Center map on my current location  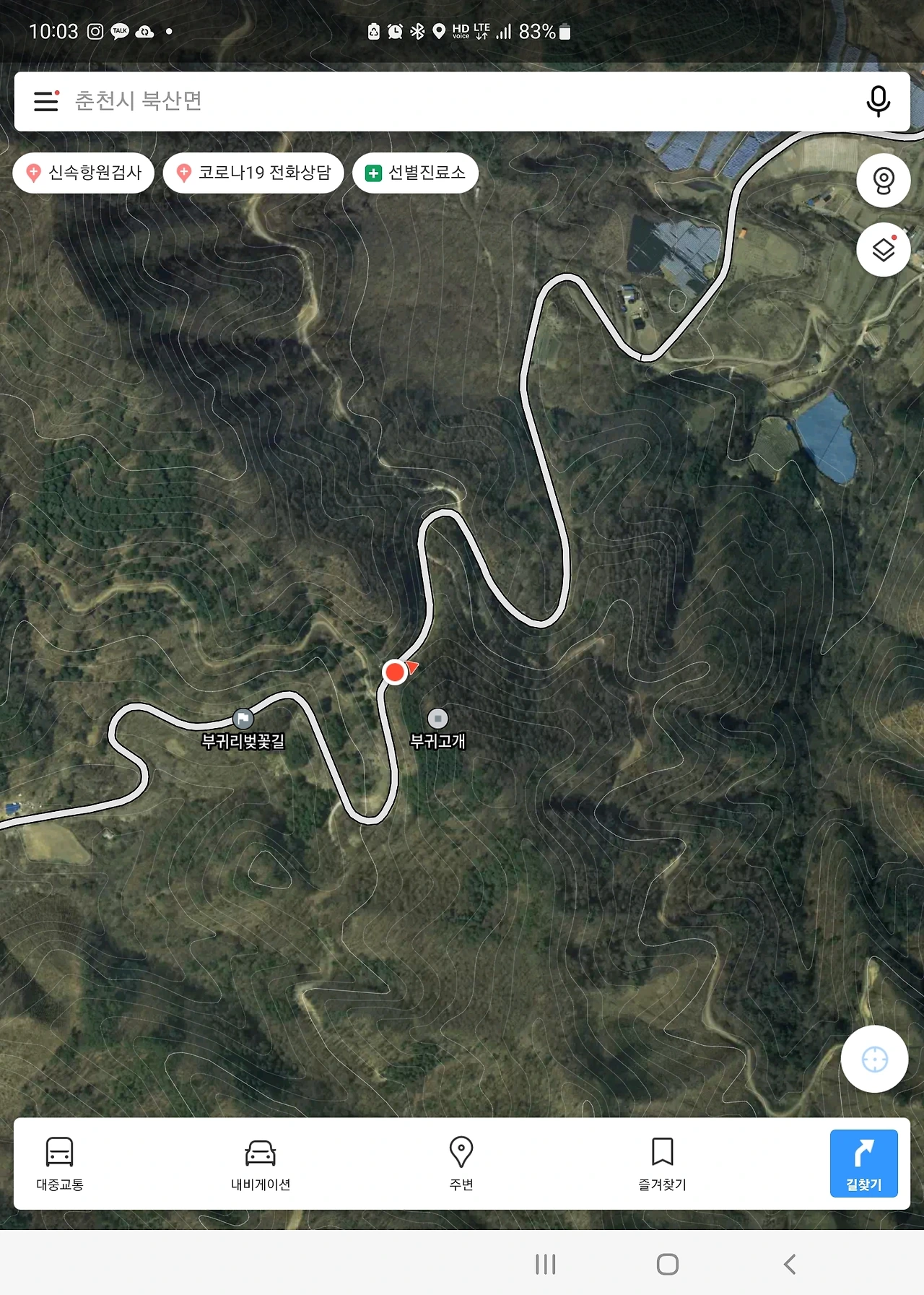coord(874,1059)
